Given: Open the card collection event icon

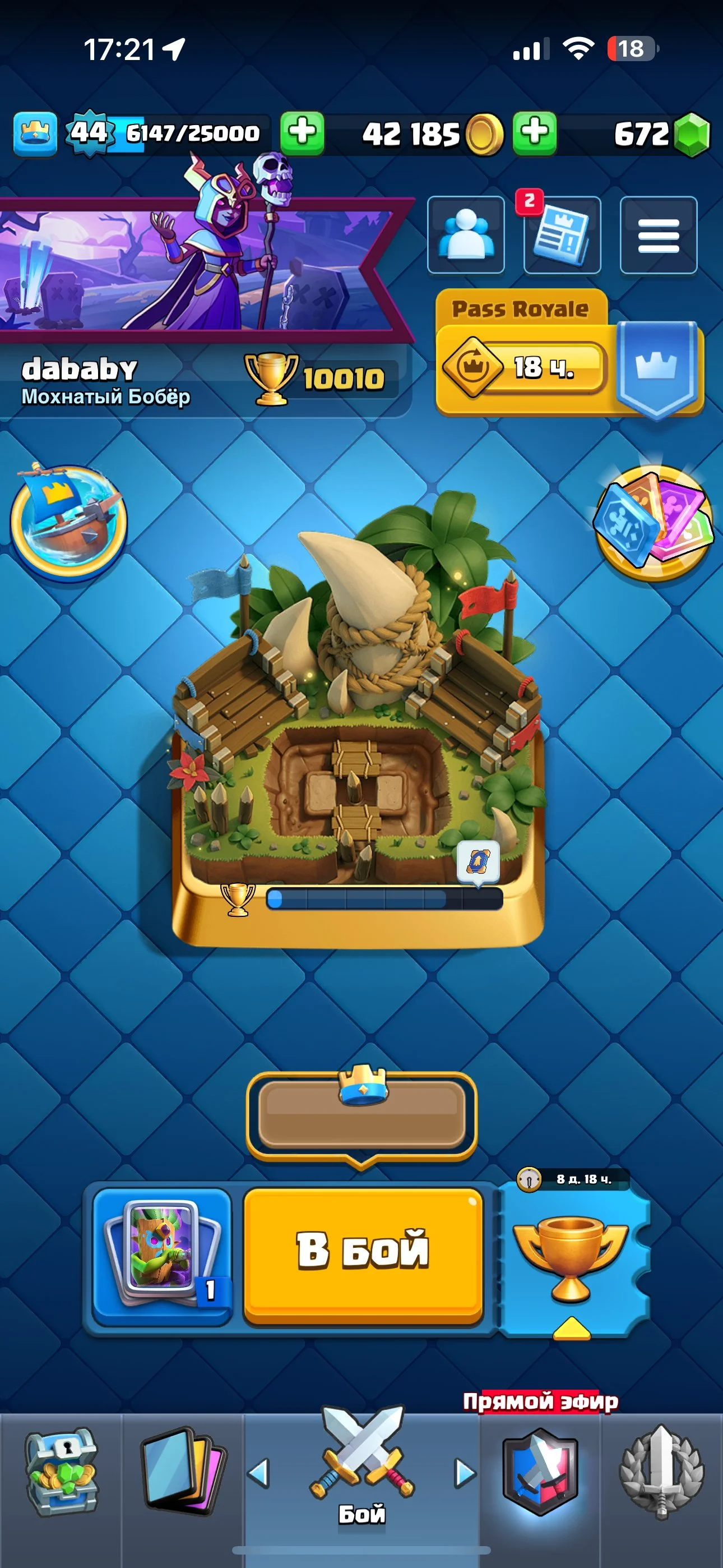Looking at the screenshot, I should (x=654, y=522).
